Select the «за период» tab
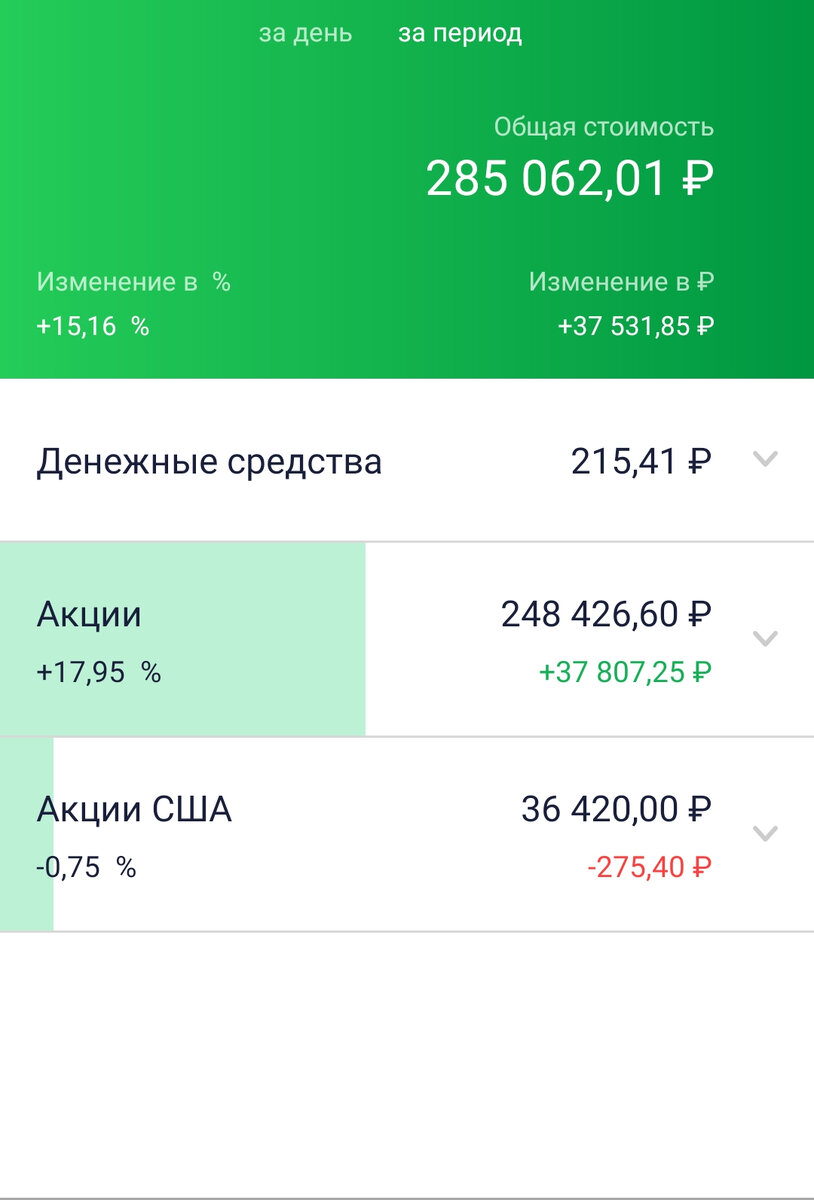This screenshot has height=1200, width=814. pos(460,34)
